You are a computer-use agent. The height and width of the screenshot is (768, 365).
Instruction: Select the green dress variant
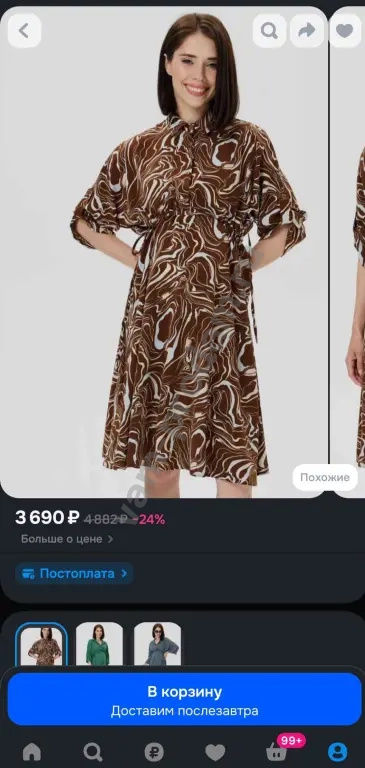tap(99, 645)
